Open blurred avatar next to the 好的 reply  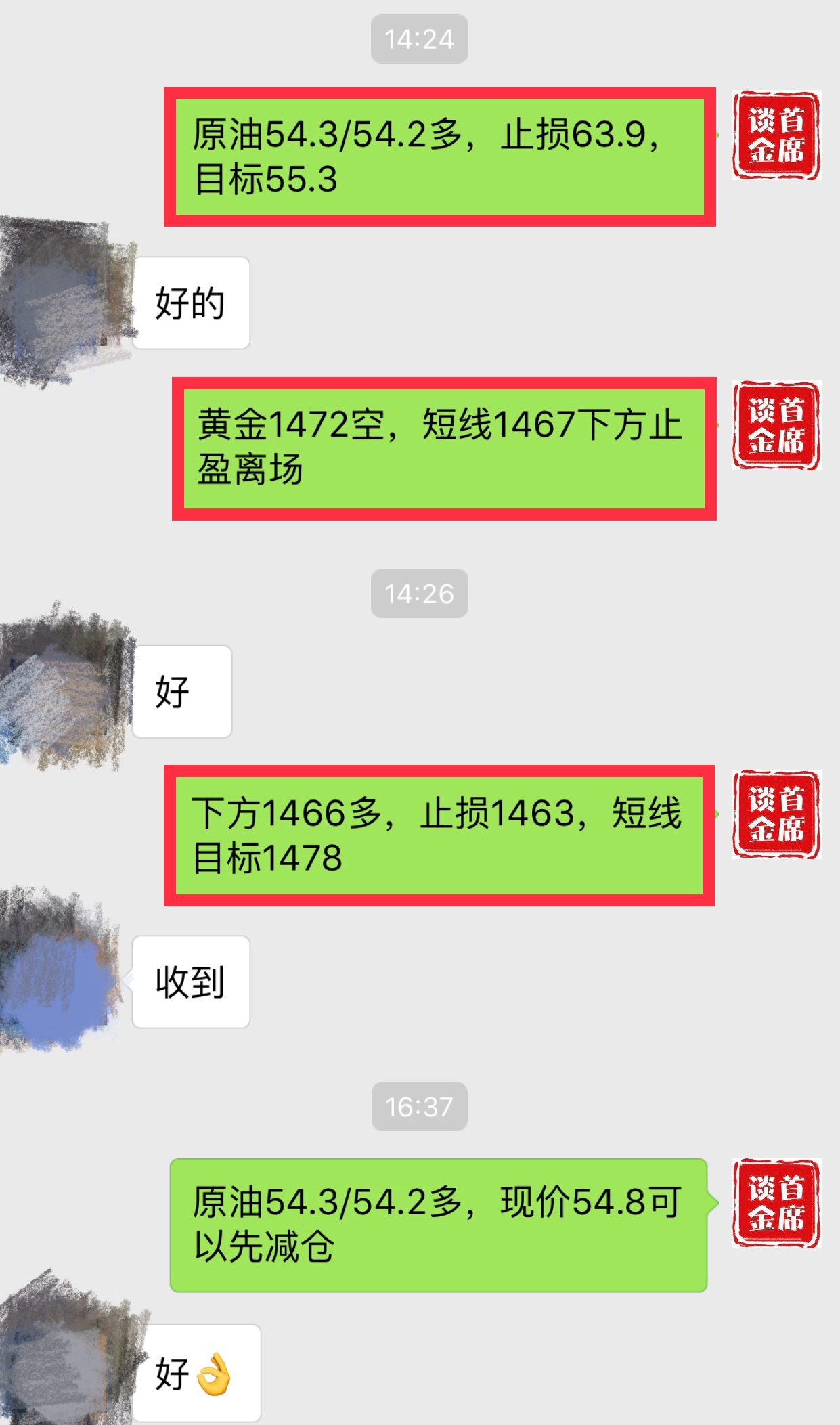64,303
